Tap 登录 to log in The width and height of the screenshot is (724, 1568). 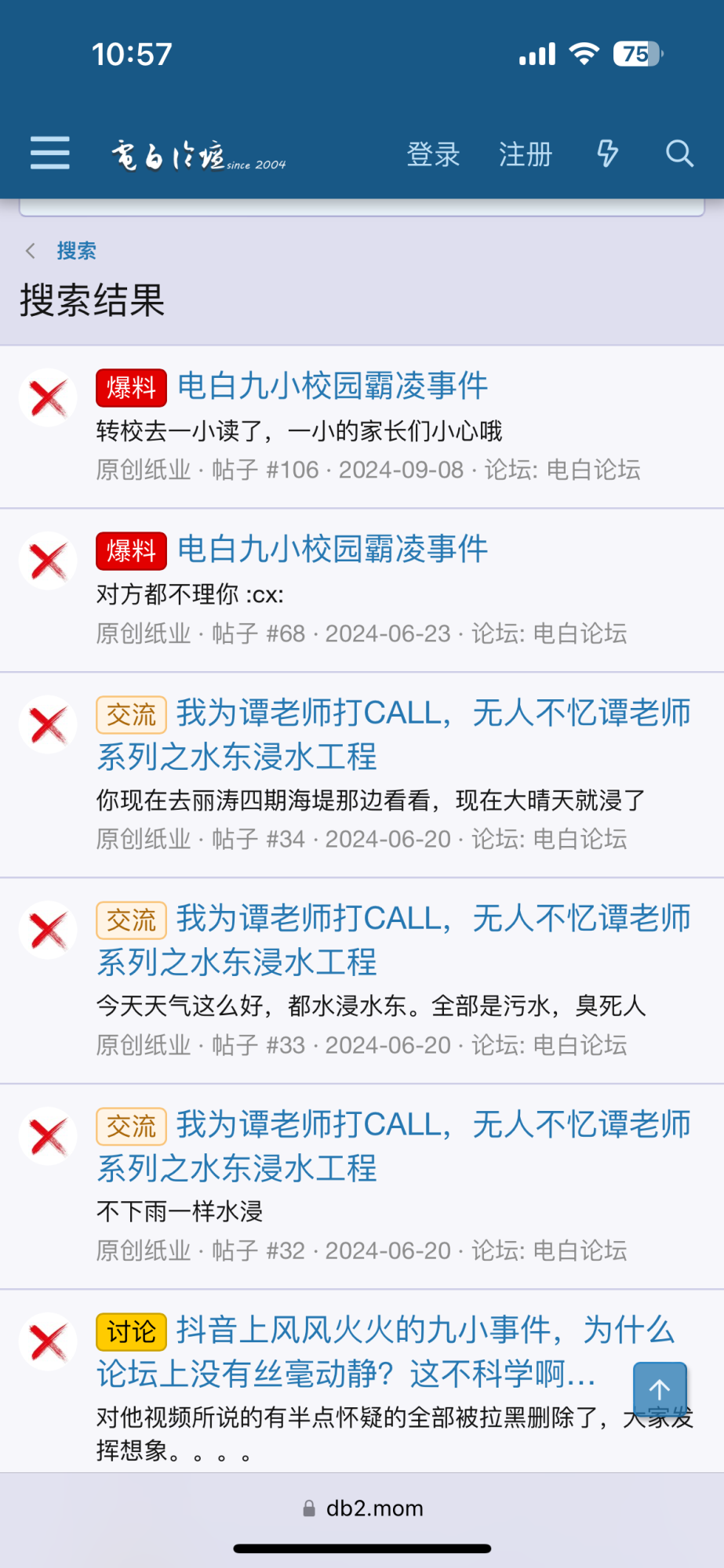point(433,154)
